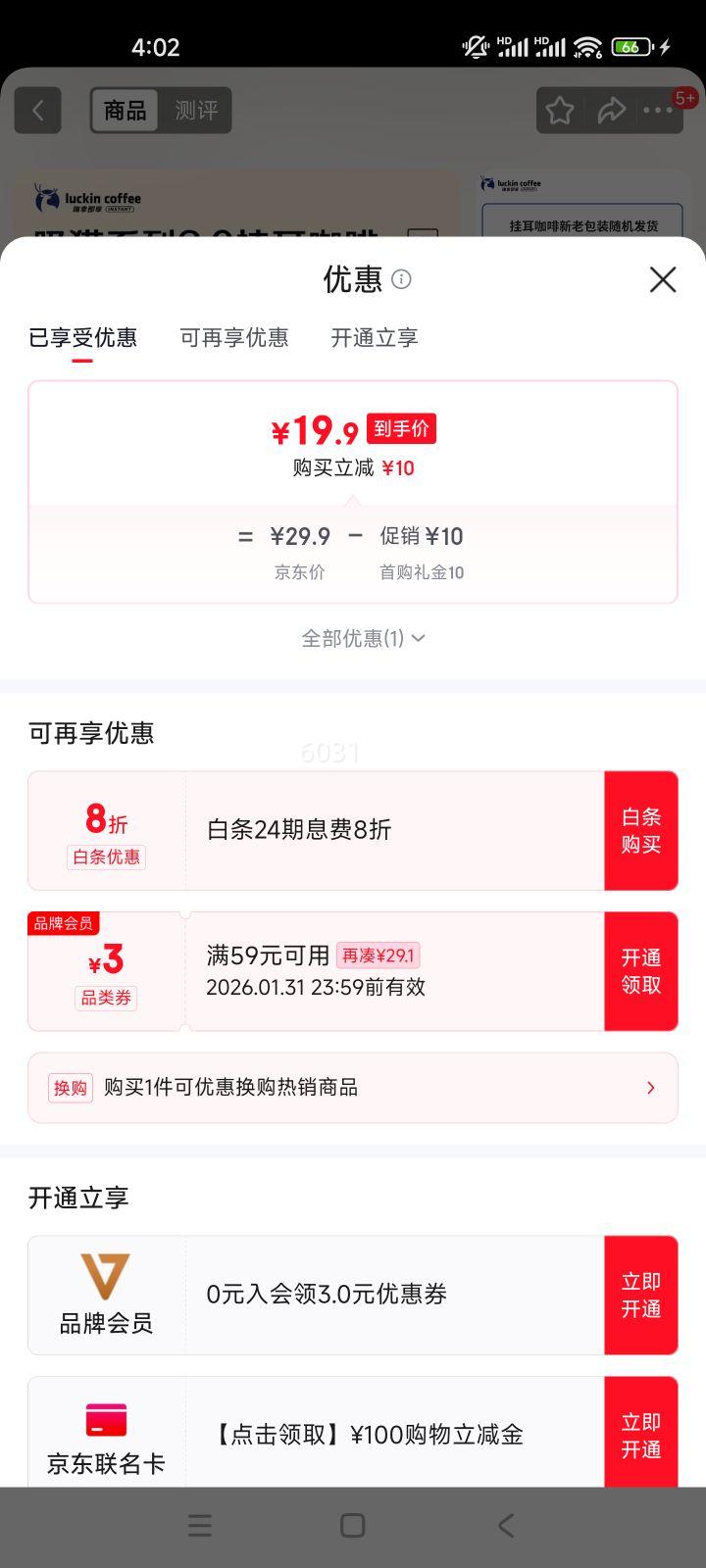Screen dimensions: 706x1568
Task: Tap the back arrow at top left
Action: [x=37, y=110]
